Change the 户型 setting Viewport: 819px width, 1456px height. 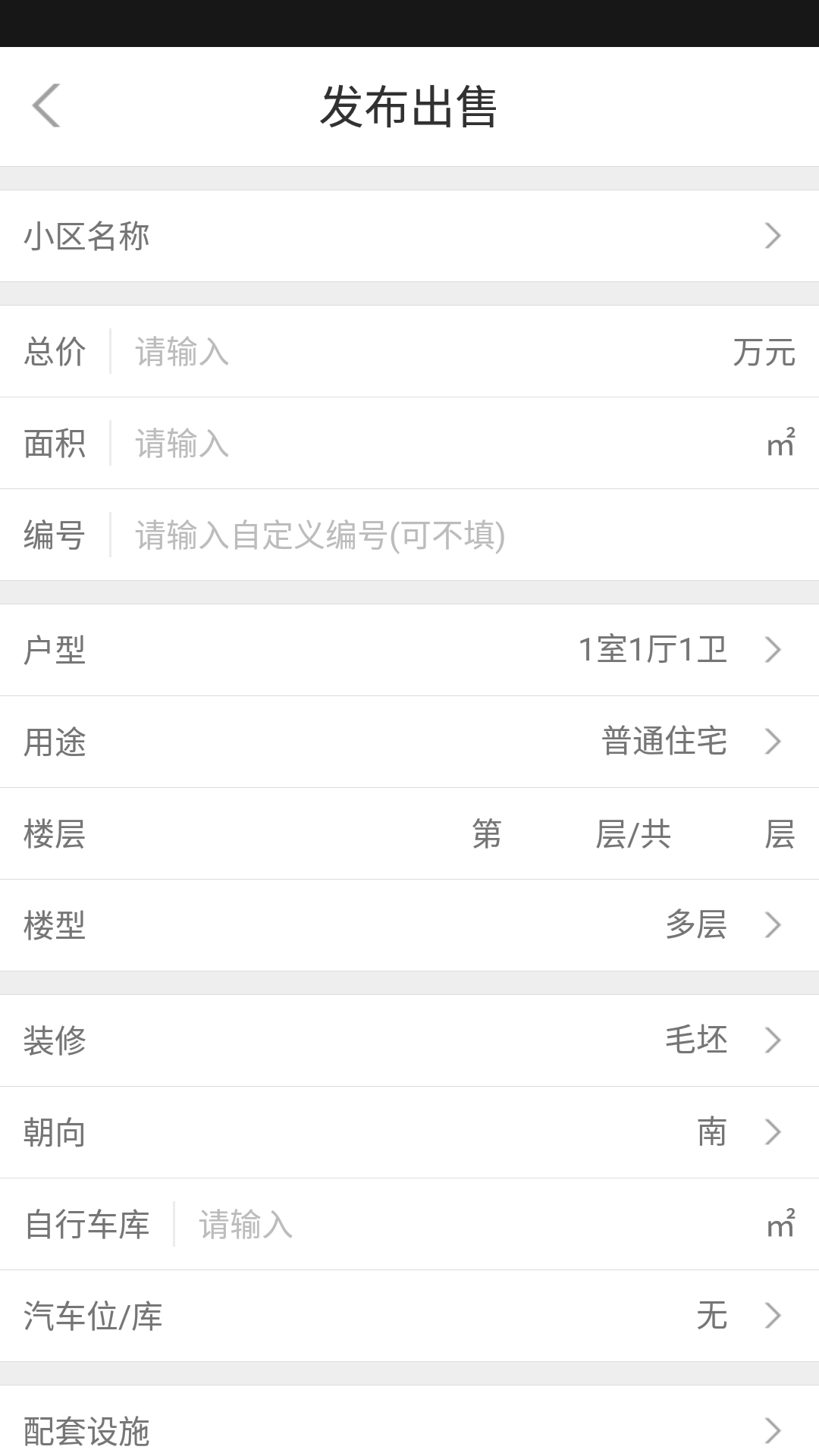[409, 650]
